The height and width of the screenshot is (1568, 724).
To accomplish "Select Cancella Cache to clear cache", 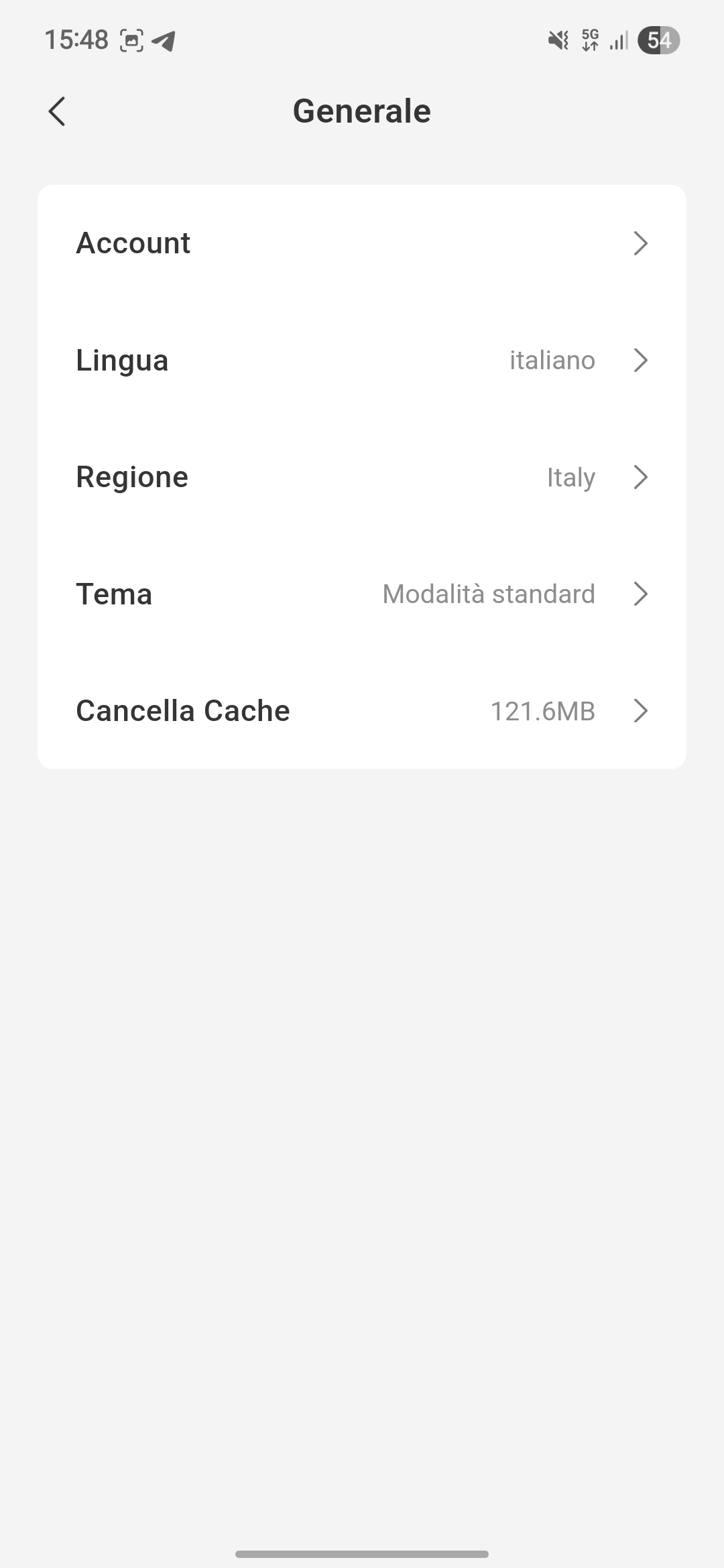I will (362, 711).
